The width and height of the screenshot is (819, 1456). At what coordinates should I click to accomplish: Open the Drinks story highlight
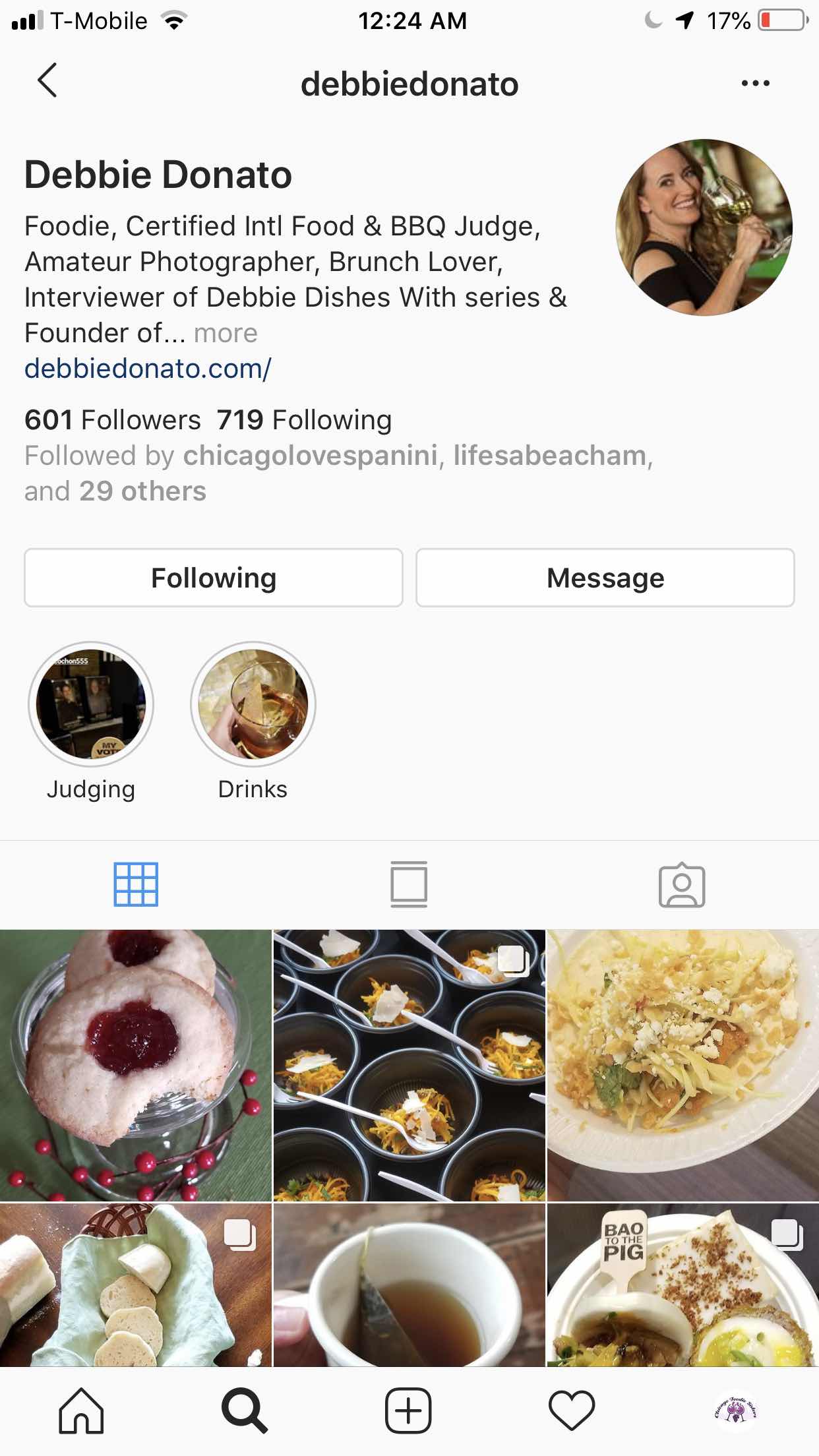253,704
